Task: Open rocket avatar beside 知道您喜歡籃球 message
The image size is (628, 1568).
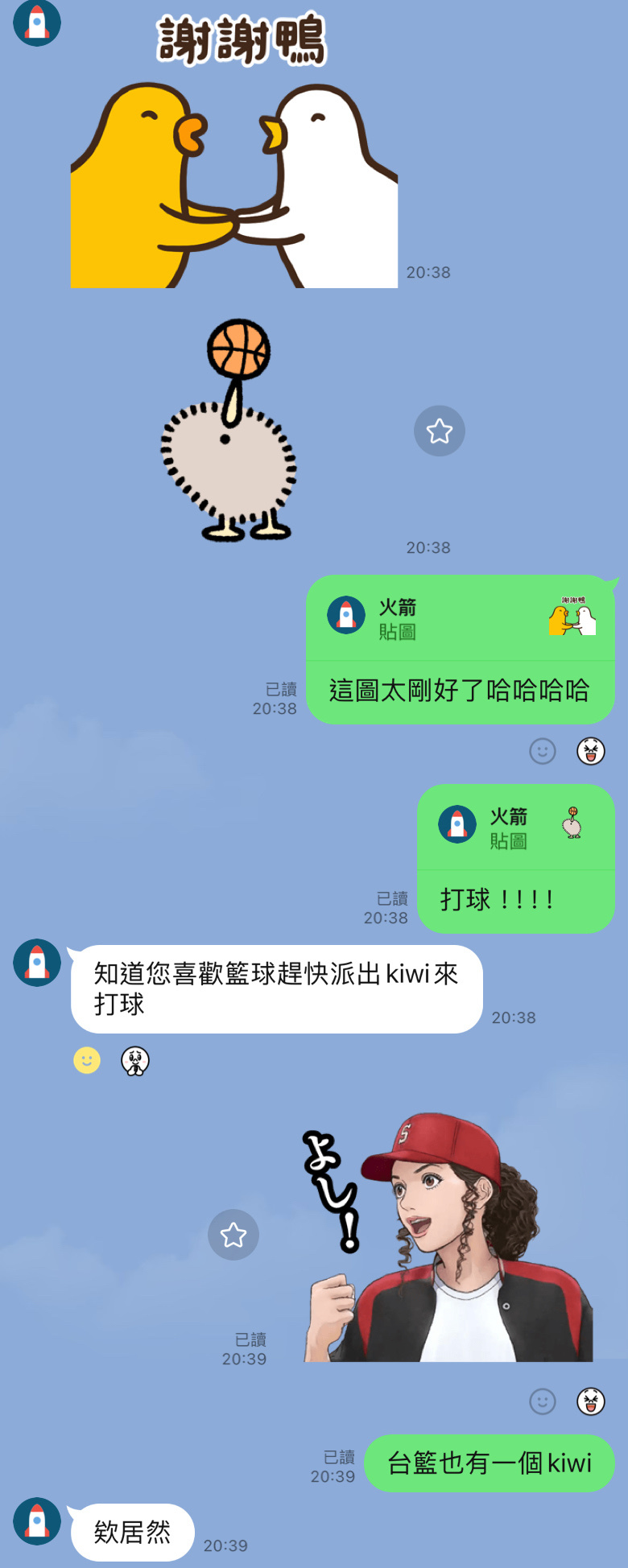Action: (37, 962)
